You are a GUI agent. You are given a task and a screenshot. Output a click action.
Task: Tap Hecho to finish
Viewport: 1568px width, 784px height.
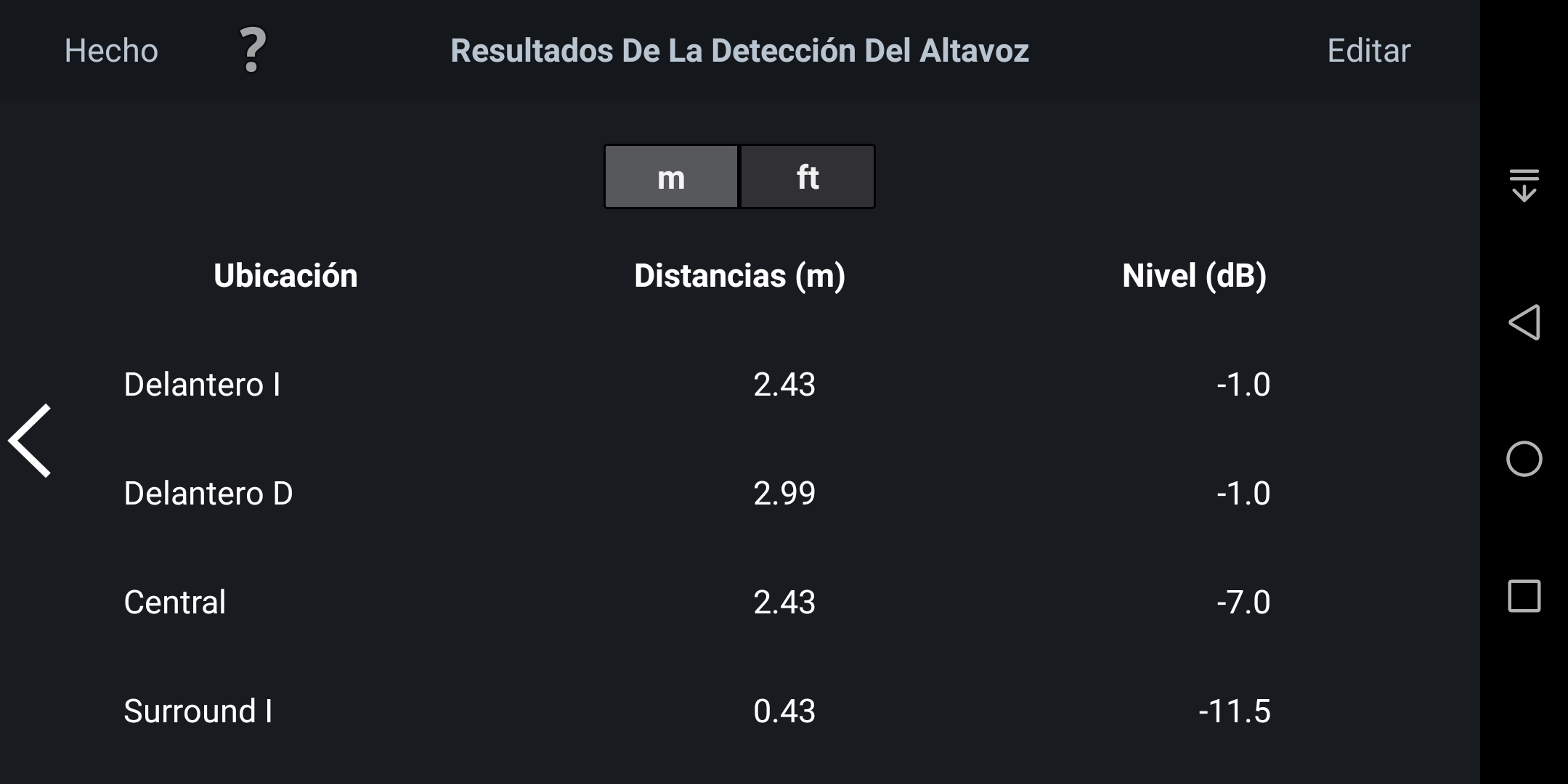click(x=111, y=51)
